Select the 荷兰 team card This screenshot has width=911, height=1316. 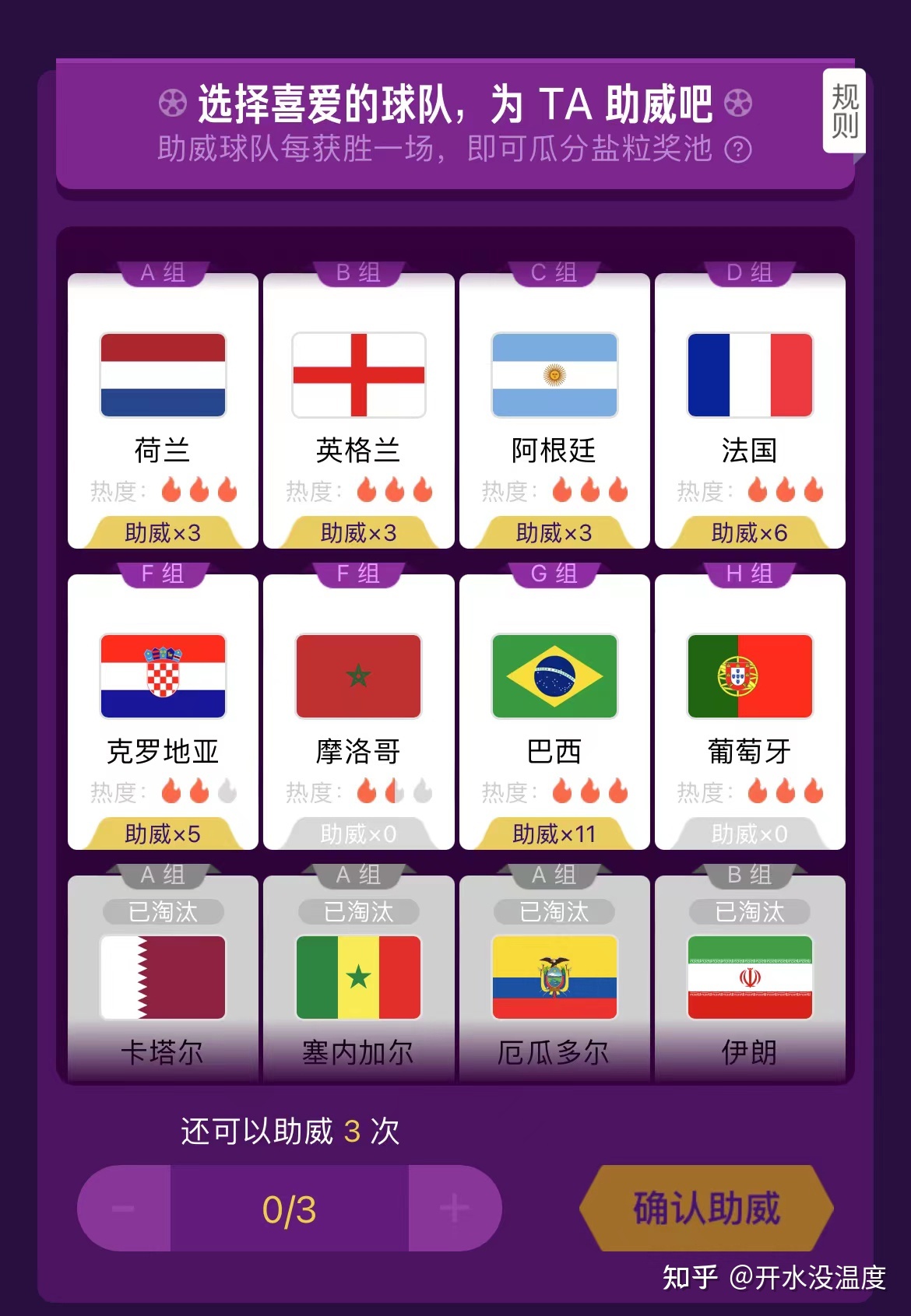point(163,410)
